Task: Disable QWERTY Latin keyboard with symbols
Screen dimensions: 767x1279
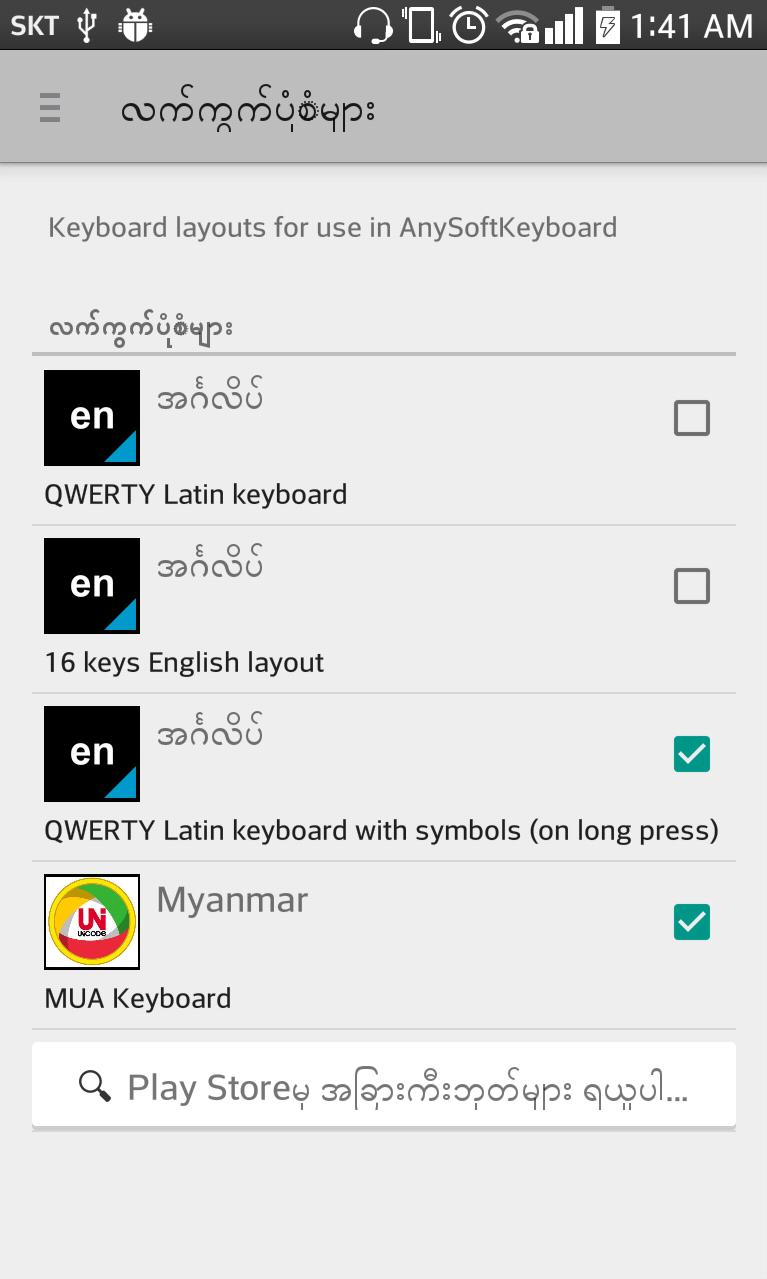Action: (691, 754)
